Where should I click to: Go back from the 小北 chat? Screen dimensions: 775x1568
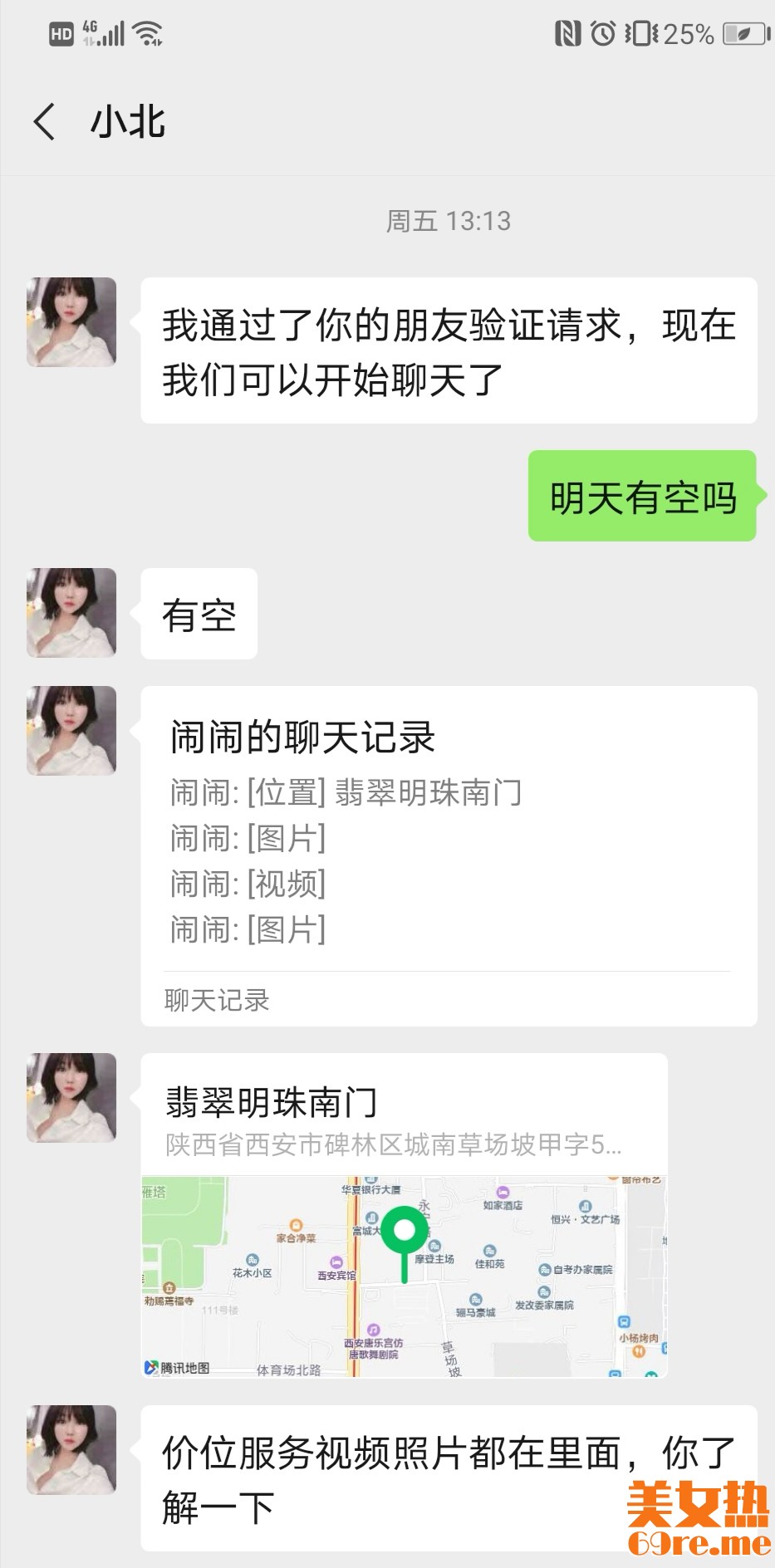point(45,122)
